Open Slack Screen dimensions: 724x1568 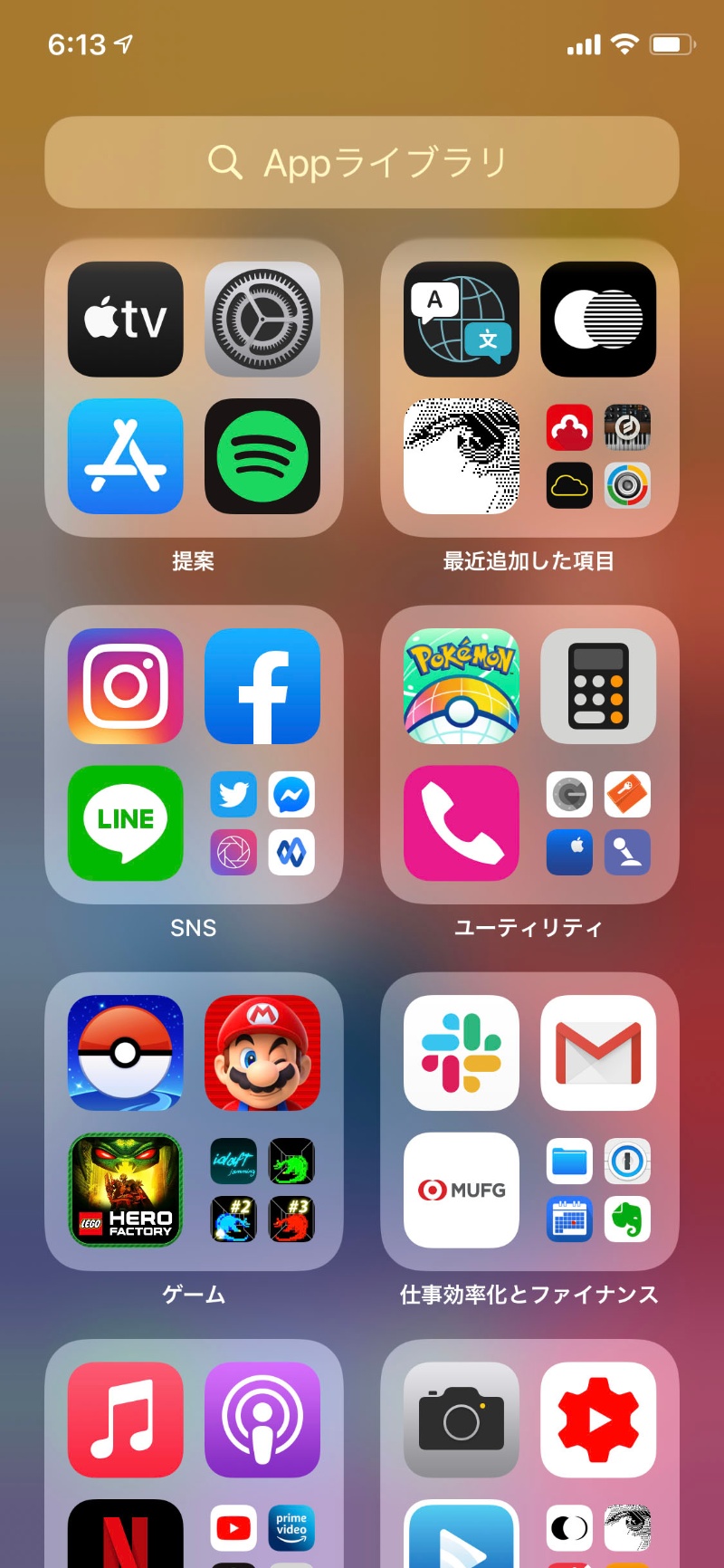(x=461, y=1053)
